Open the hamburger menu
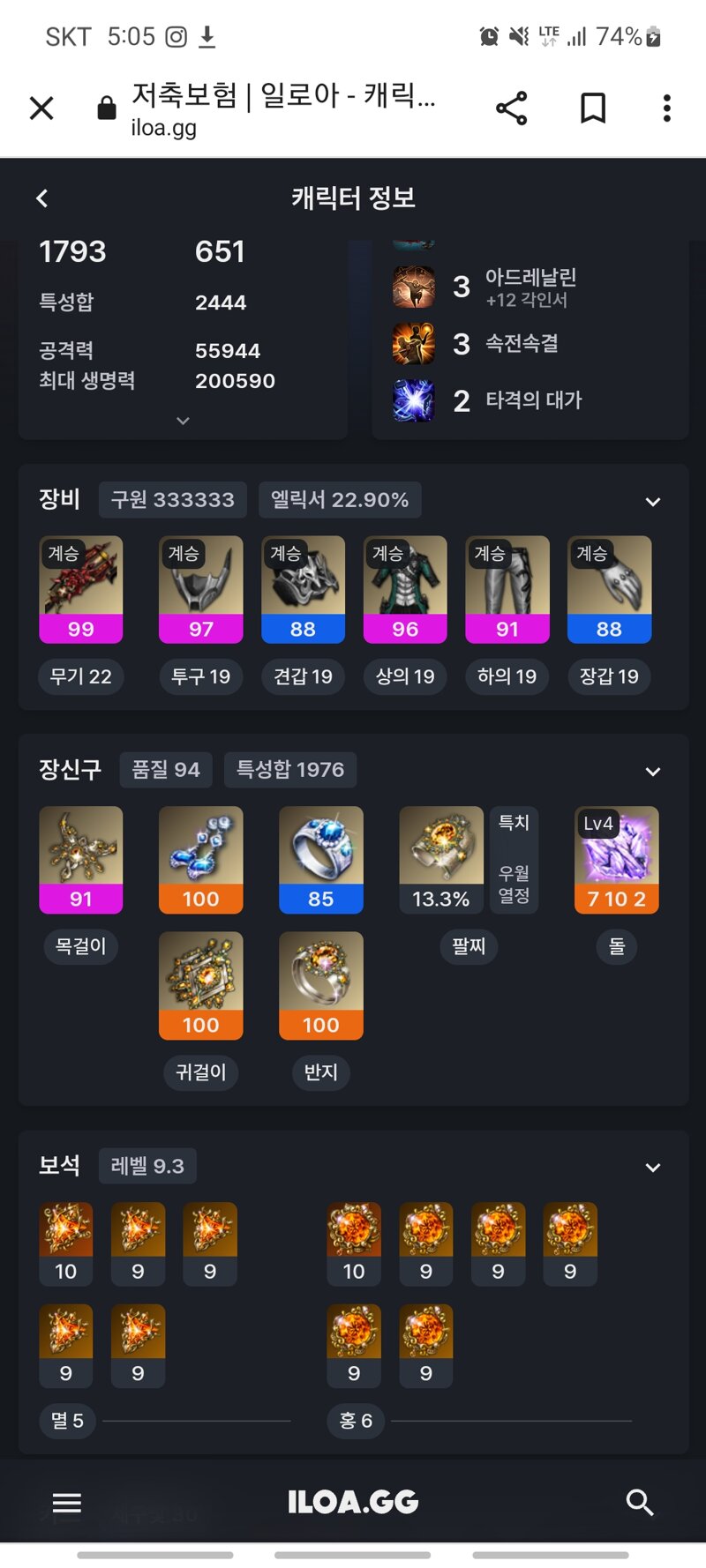The height and width of the screenshot is (1568, 706). click(x=67, y=1503)
